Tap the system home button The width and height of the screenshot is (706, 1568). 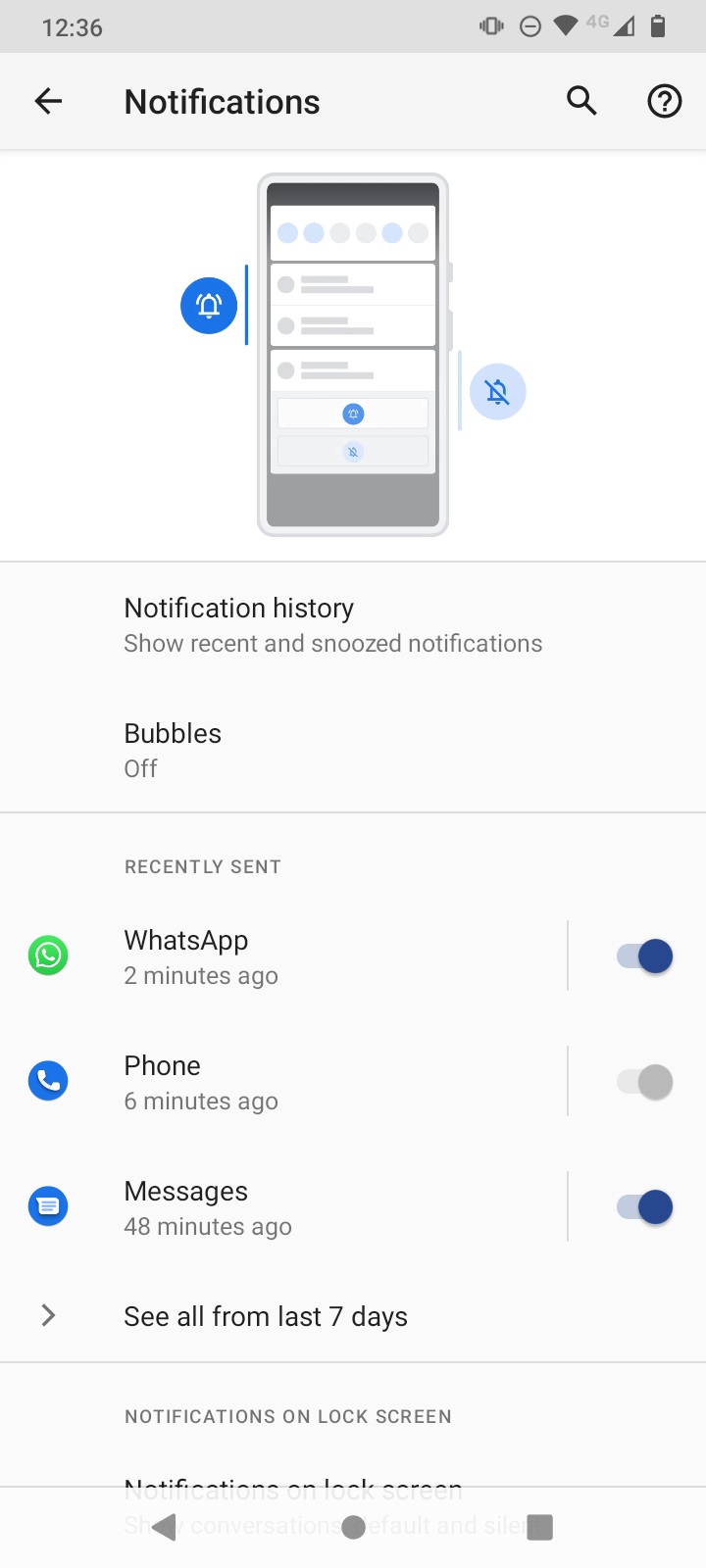(353, 1527)
